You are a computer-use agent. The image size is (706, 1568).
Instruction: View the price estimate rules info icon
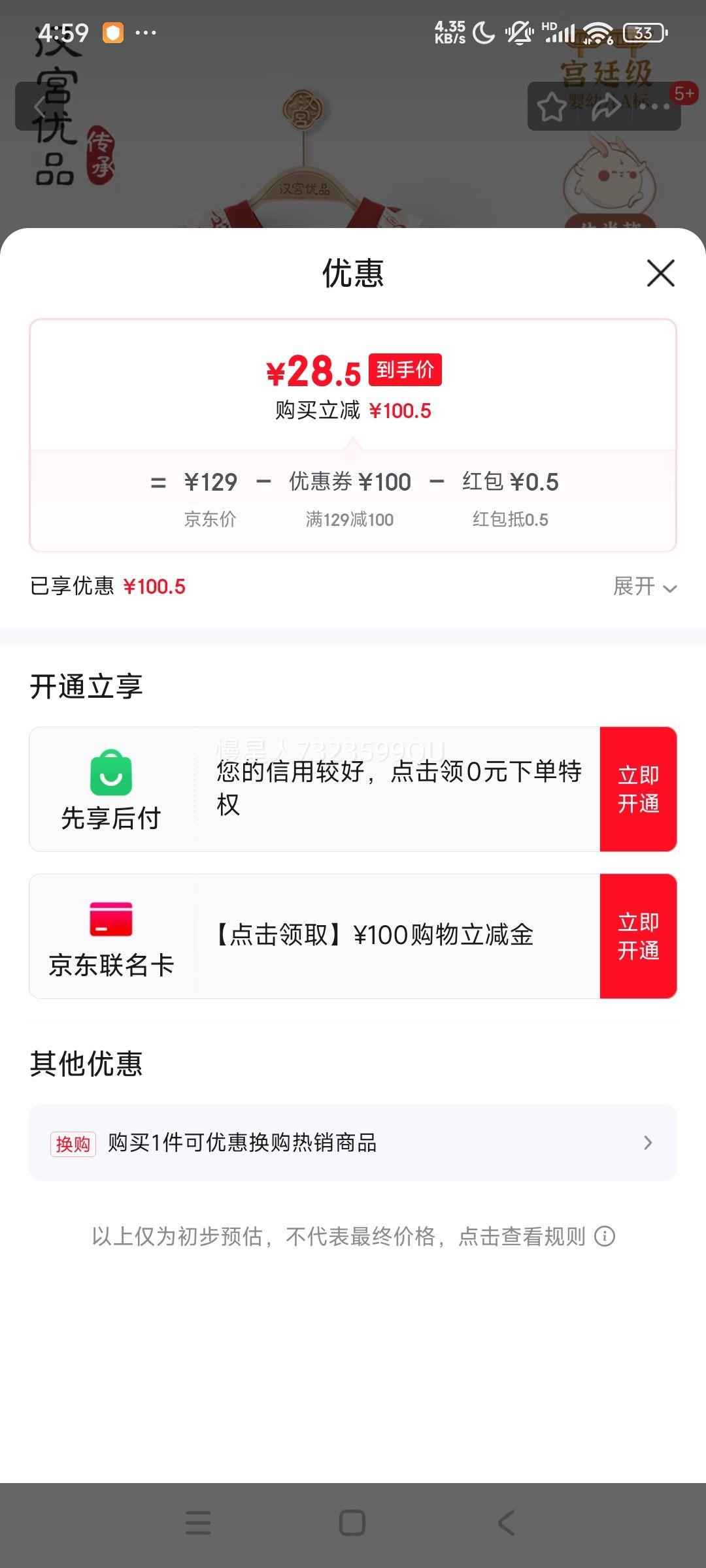coord(605,1236)
